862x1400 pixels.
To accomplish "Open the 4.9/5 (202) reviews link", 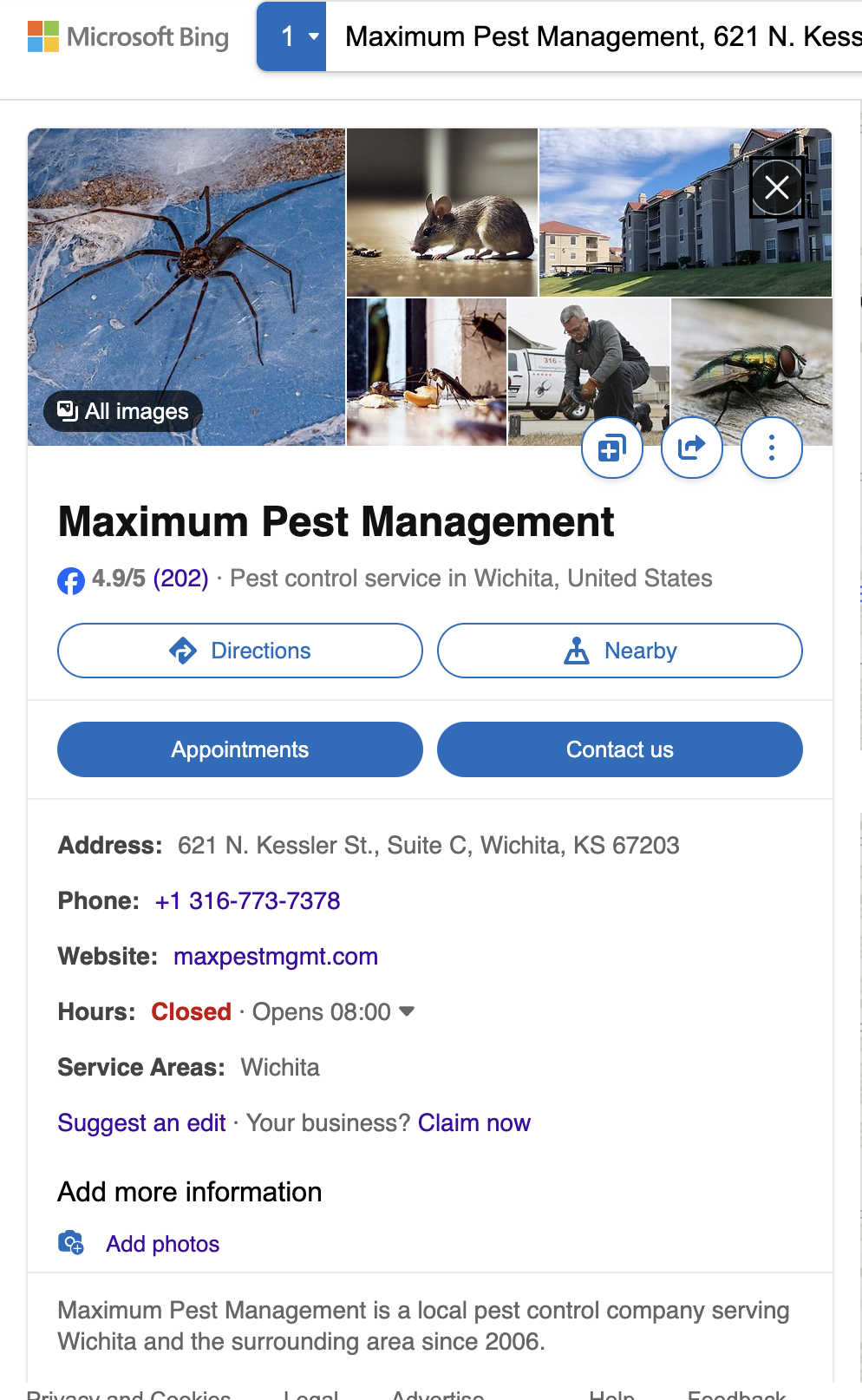I will coord(149,579).
